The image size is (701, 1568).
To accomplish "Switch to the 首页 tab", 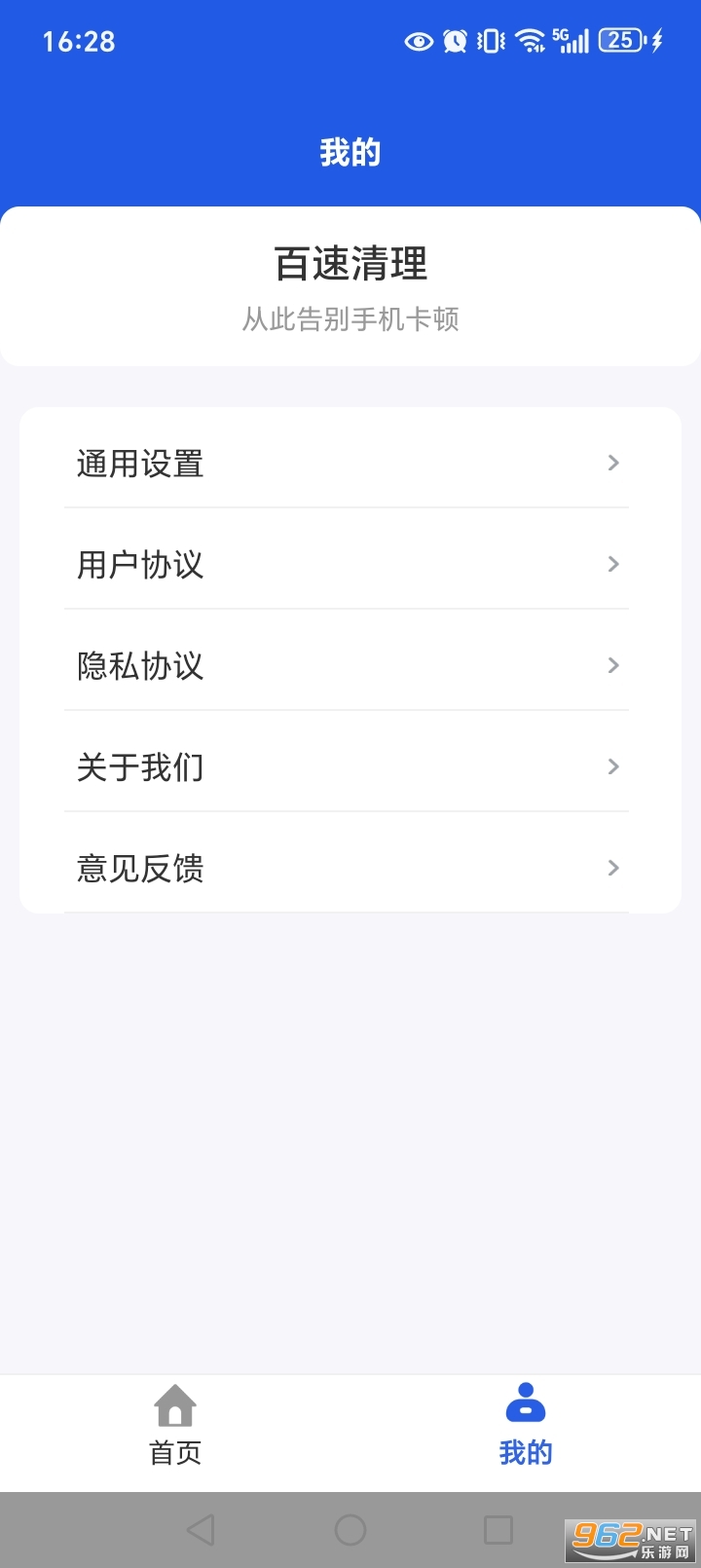I will [x=174, y=1434].
